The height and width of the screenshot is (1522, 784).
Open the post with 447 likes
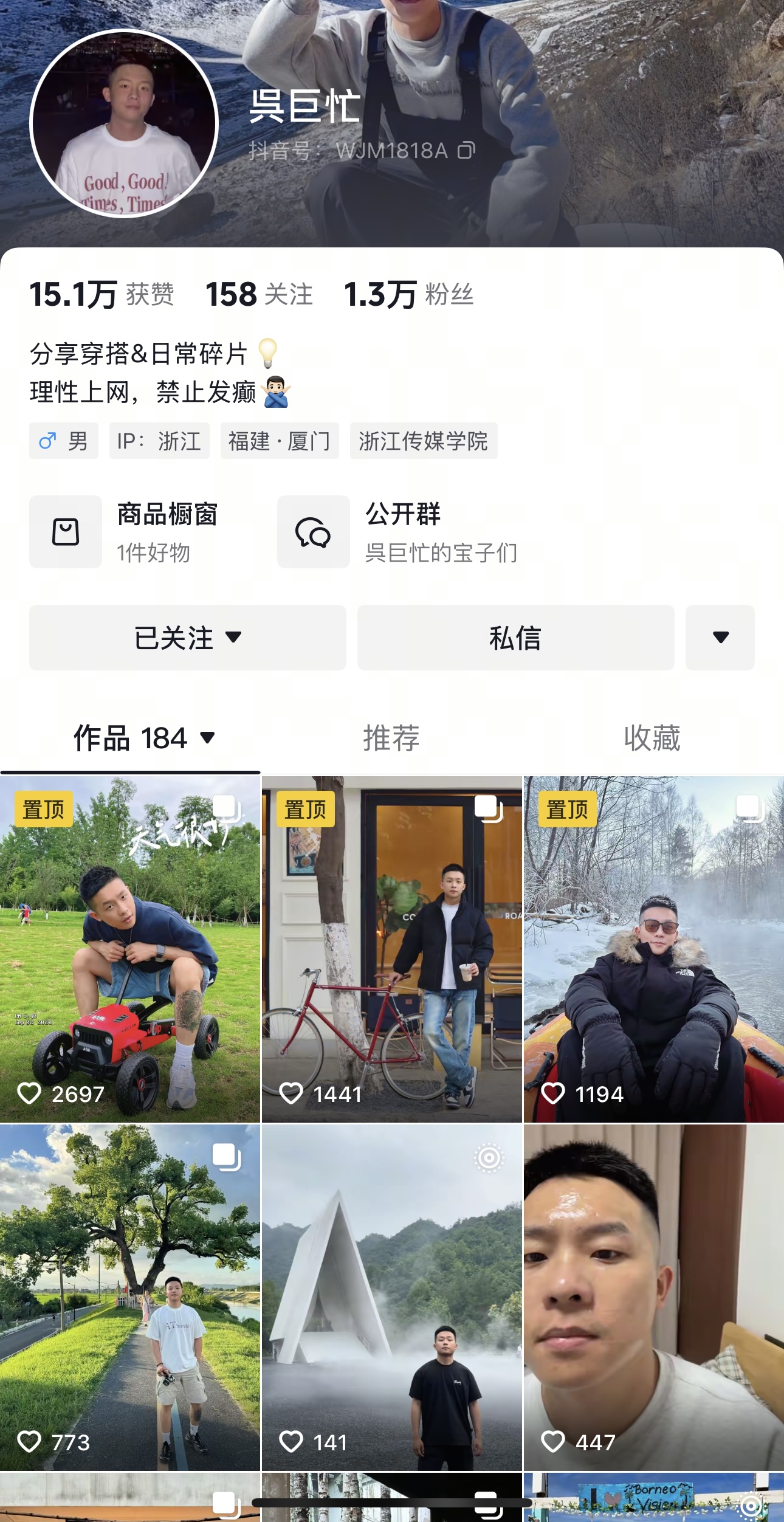pyautogui.click(x=654, y=1297)
